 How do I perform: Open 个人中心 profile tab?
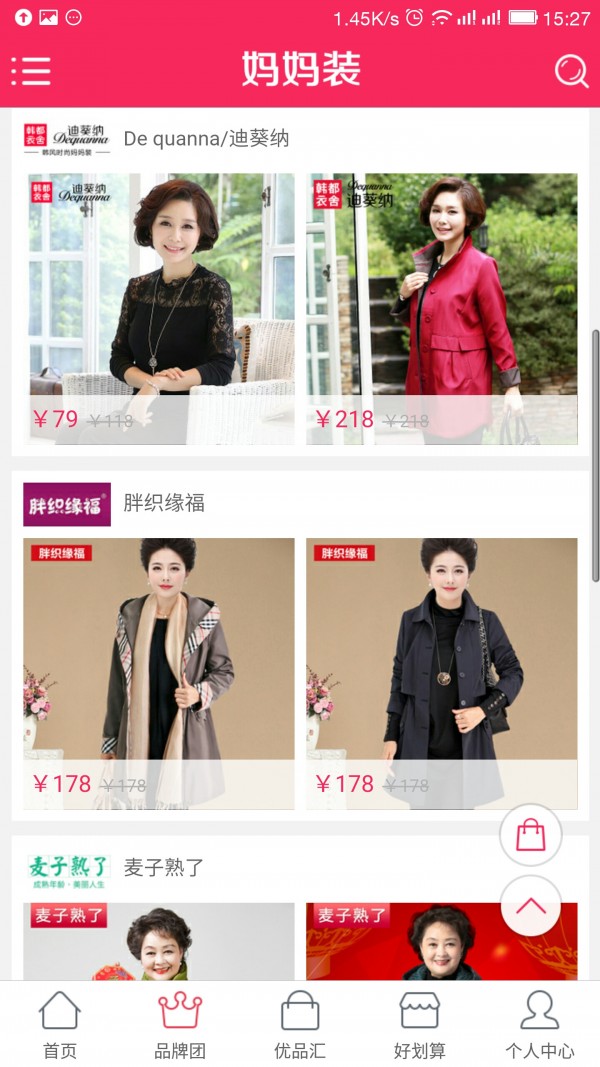[540, 1024]
